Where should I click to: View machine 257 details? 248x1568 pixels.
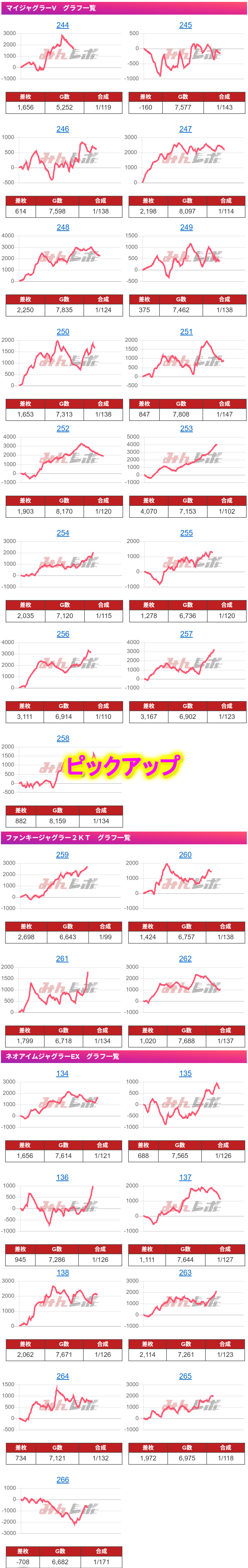(187, 634)
